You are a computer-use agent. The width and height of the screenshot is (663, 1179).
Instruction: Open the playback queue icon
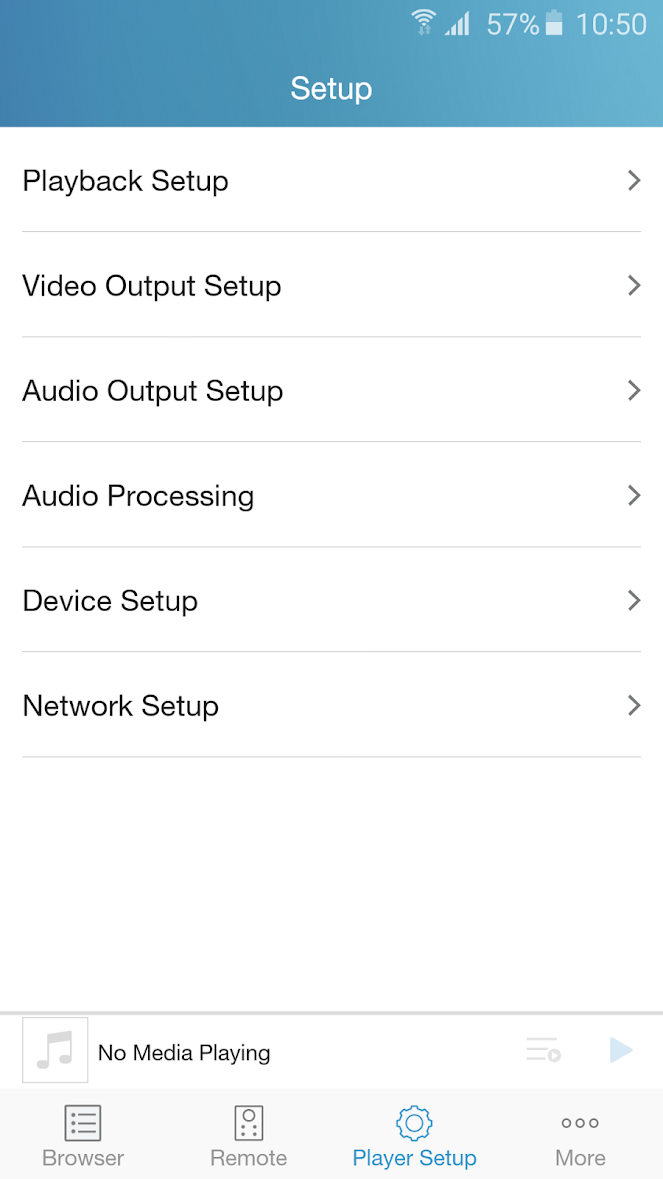pyautogui.click(x=543, y=1050)
